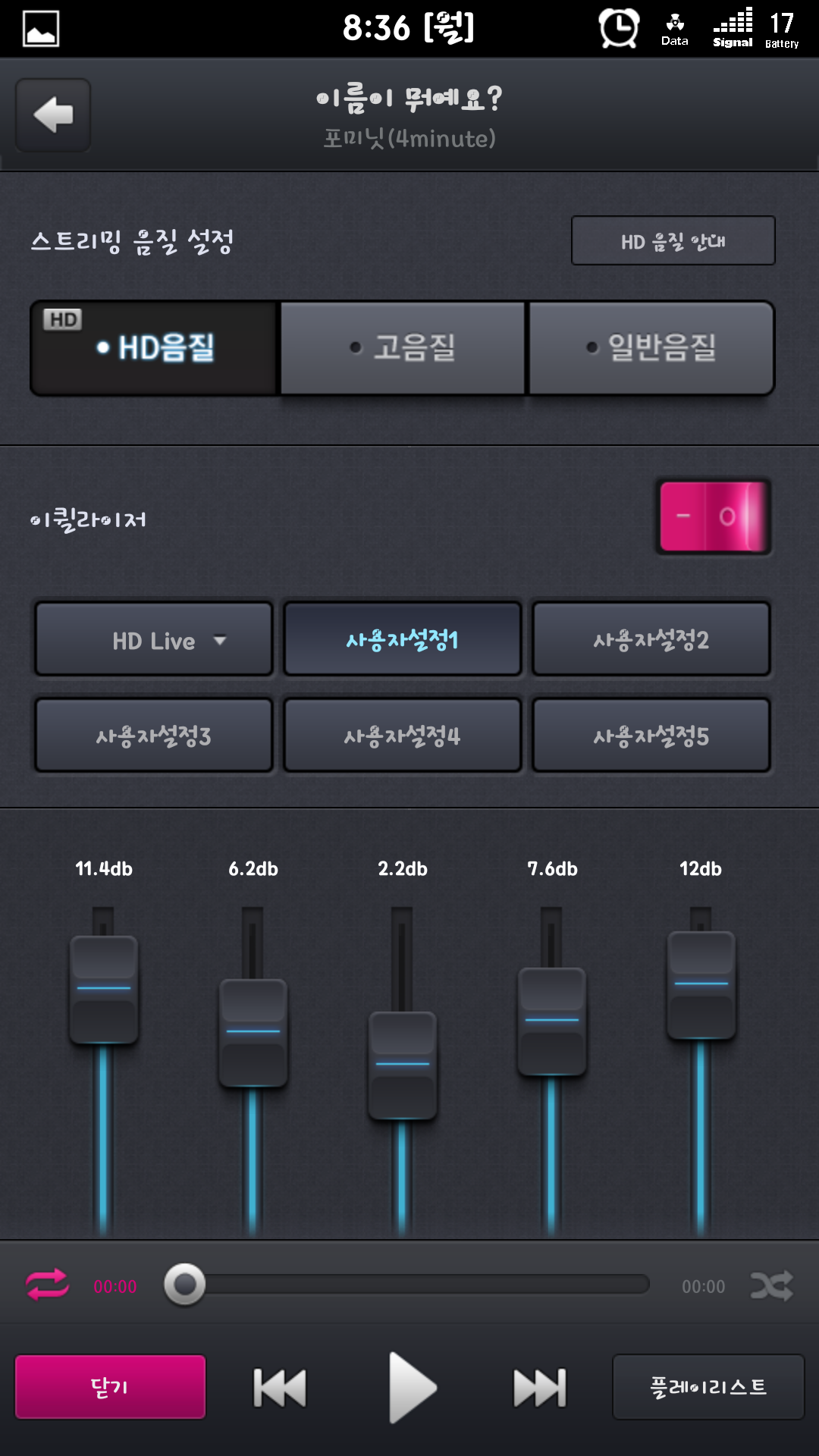Image resolution: width=819 pixels, height=1456 pixels.
Task: Play the current song
Action: (410, 1387)
